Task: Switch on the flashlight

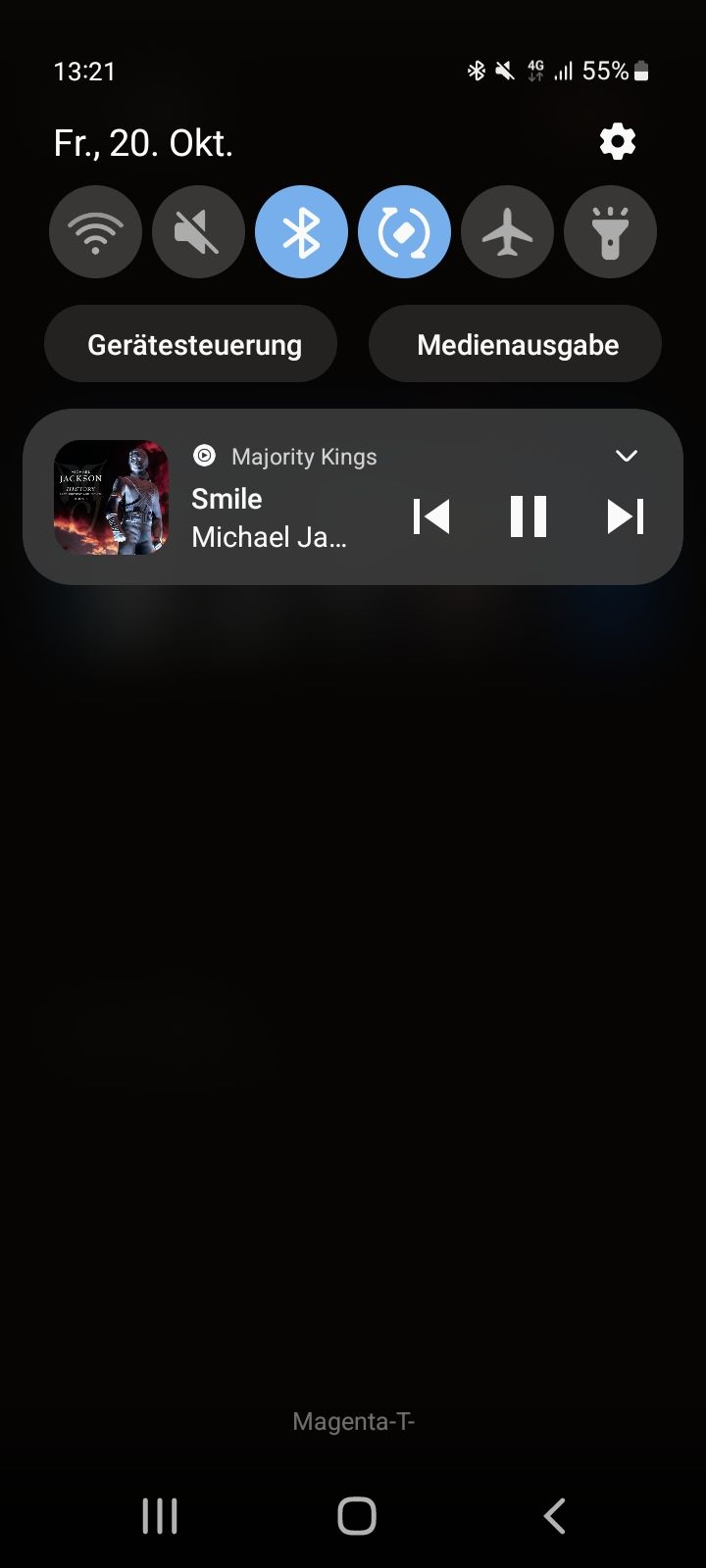Action: pos(610,232)
